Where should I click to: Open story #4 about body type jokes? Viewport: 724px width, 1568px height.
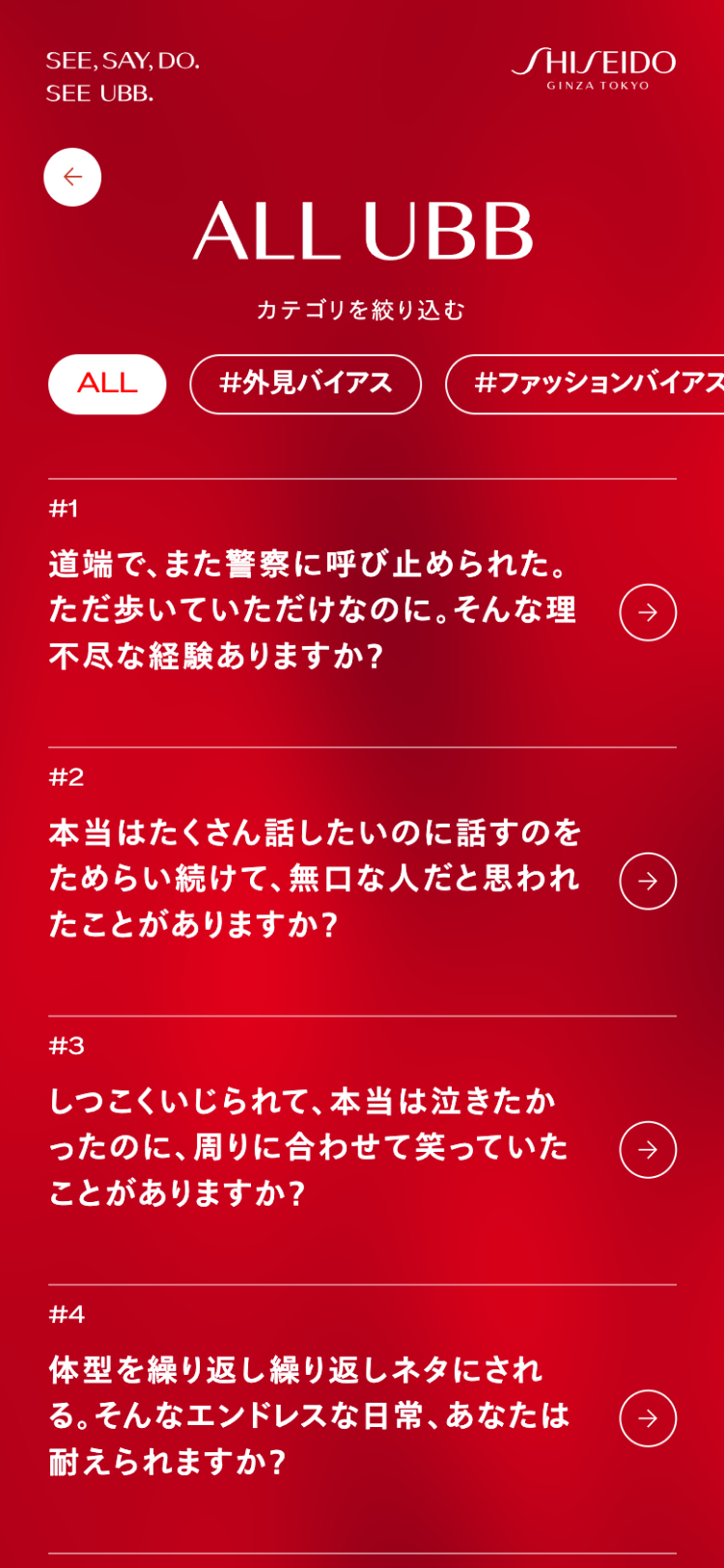tap(647, 1417)
